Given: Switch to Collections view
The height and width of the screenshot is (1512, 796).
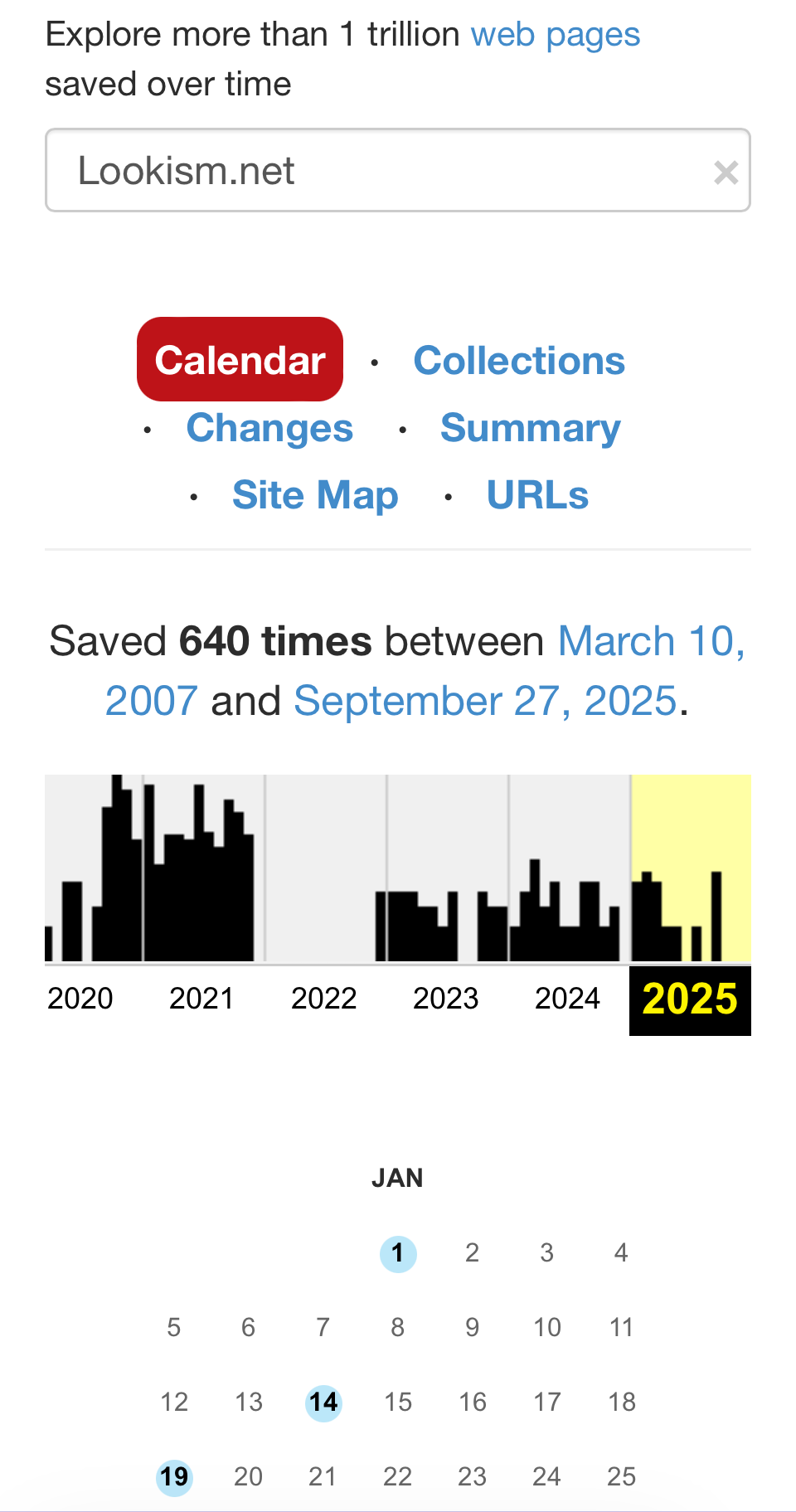Looking at the screenshot, I should click(x=519, y=361).
